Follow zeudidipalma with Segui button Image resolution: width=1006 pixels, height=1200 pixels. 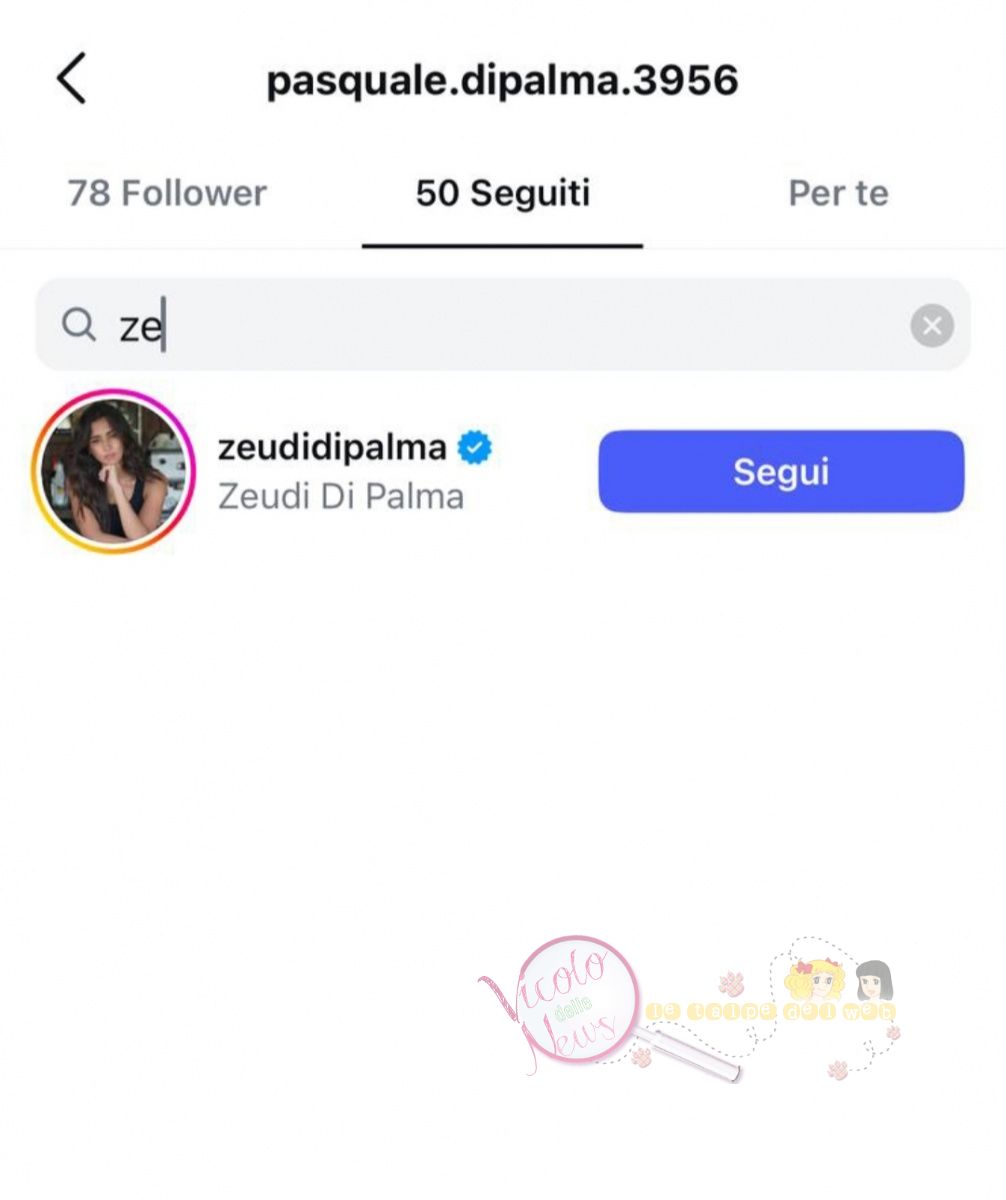[x=781, y=471]
